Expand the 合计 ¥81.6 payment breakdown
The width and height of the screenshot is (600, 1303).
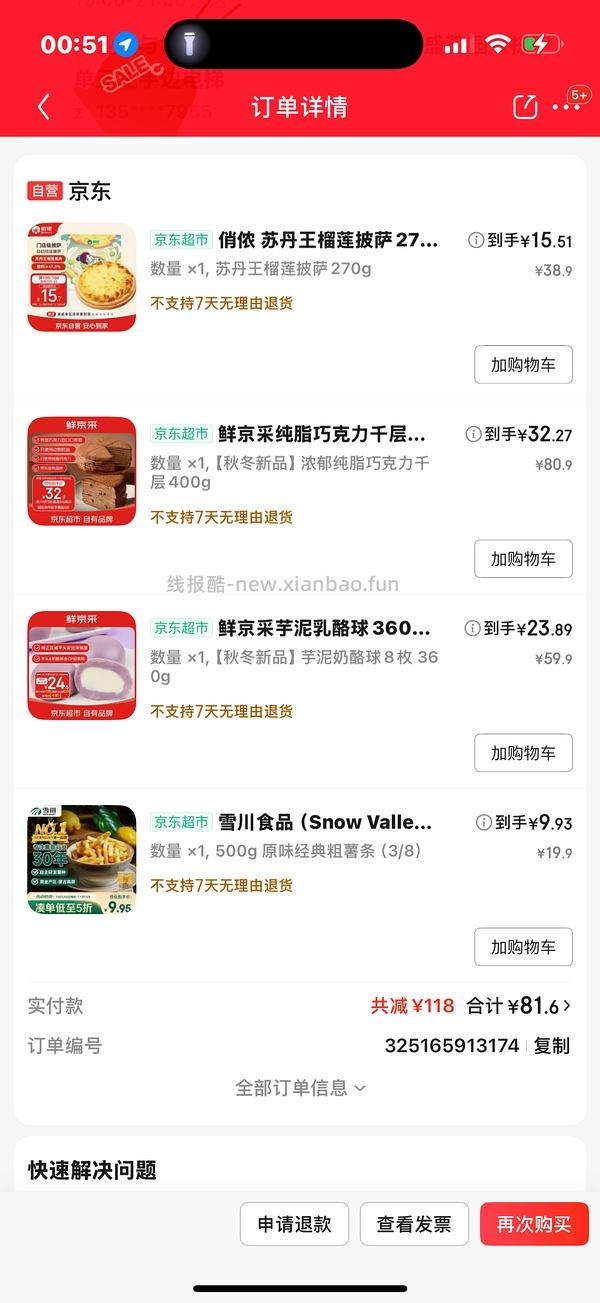(x=567, y=1005)
